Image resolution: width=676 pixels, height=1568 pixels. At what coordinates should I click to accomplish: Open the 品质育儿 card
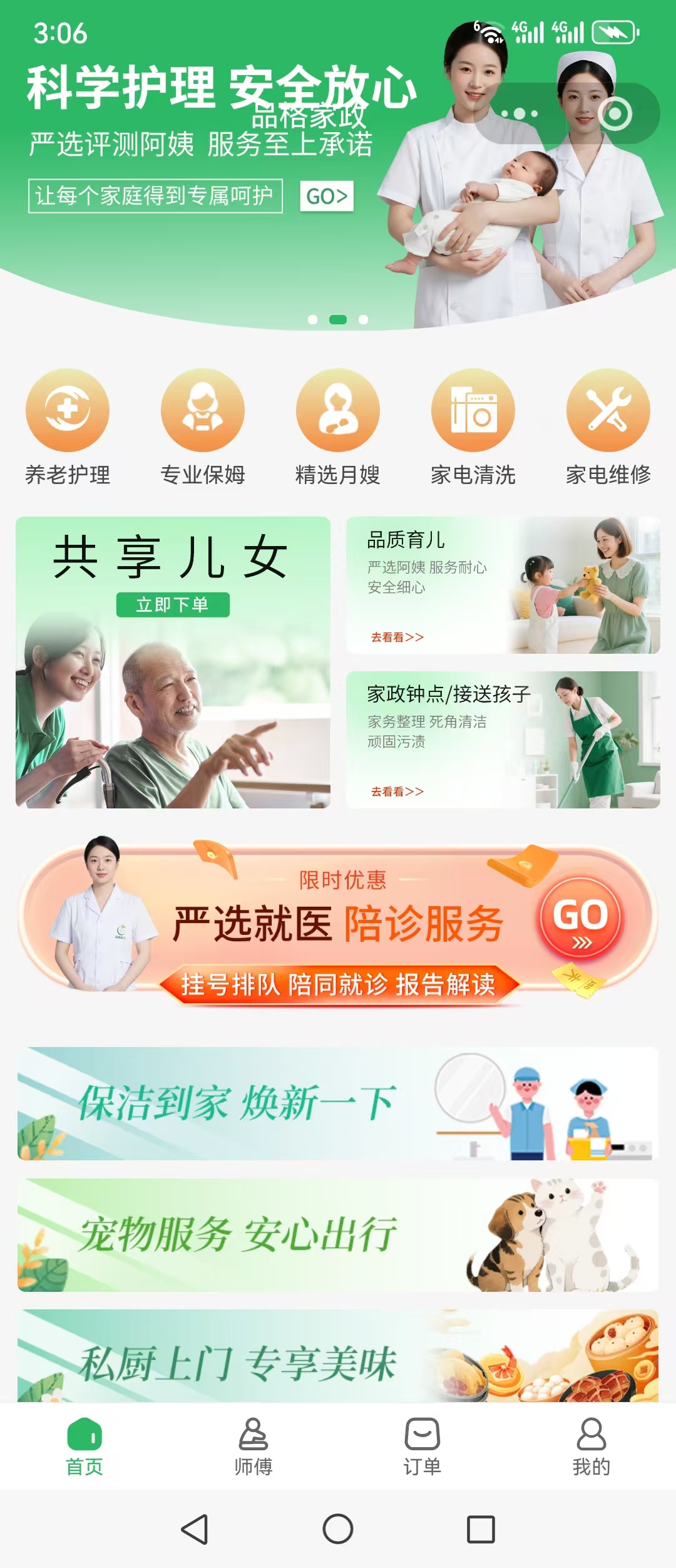(x=503, y=585)
